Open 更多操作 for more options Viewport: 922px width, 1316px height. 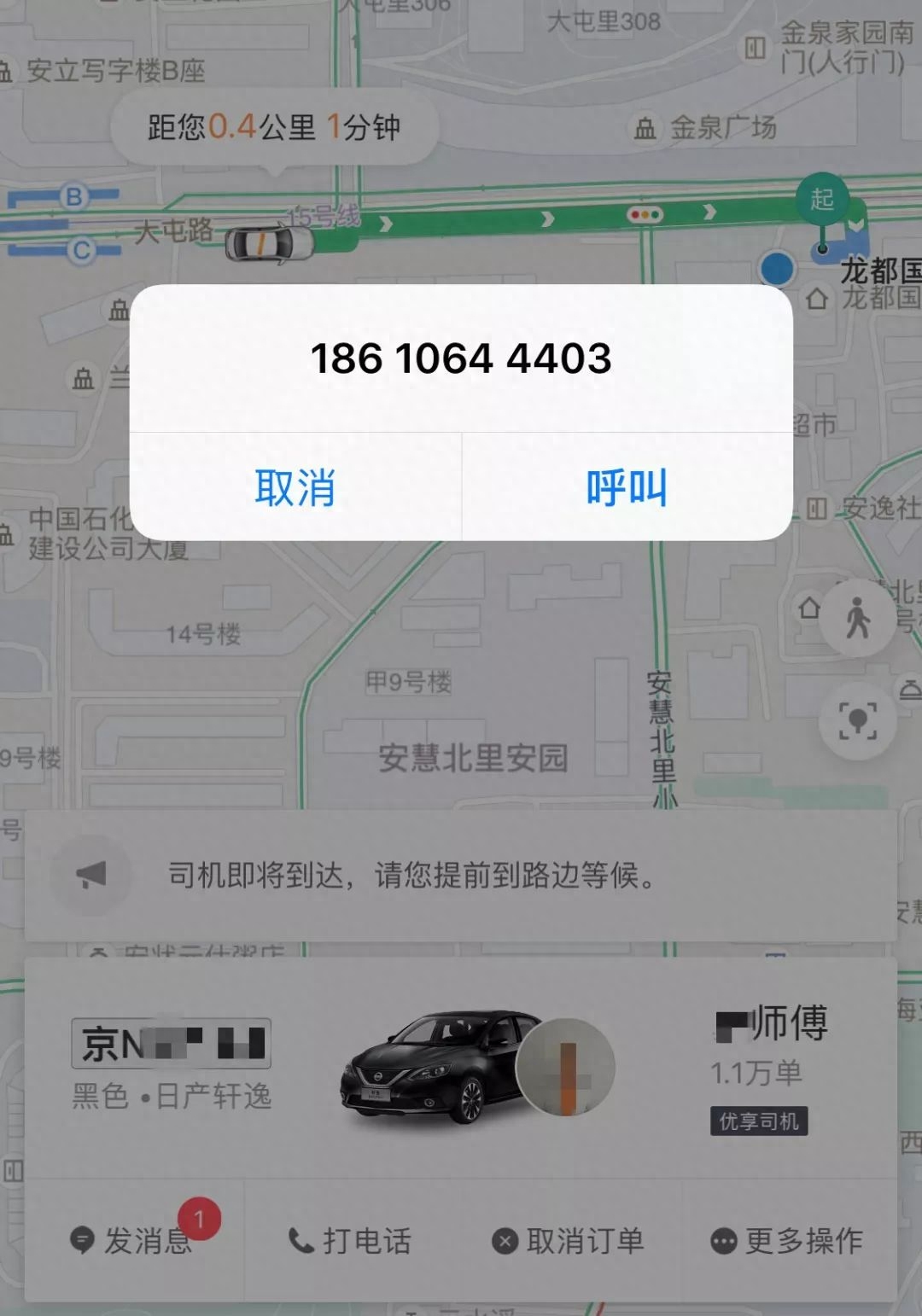[x=787, y=1240]
